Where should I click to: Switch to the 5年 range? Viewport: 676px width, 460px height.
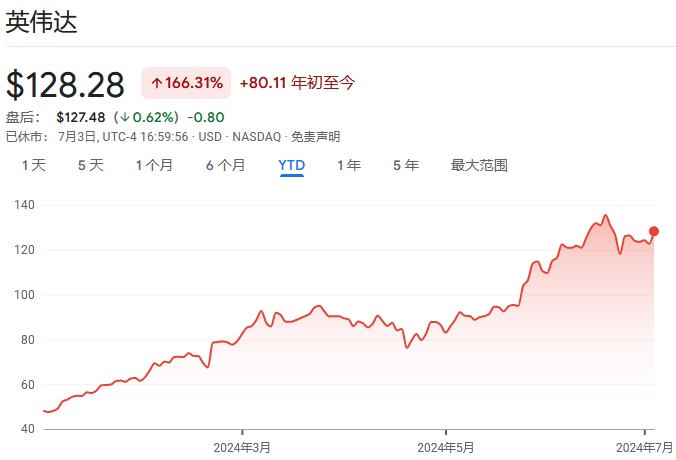406,166
